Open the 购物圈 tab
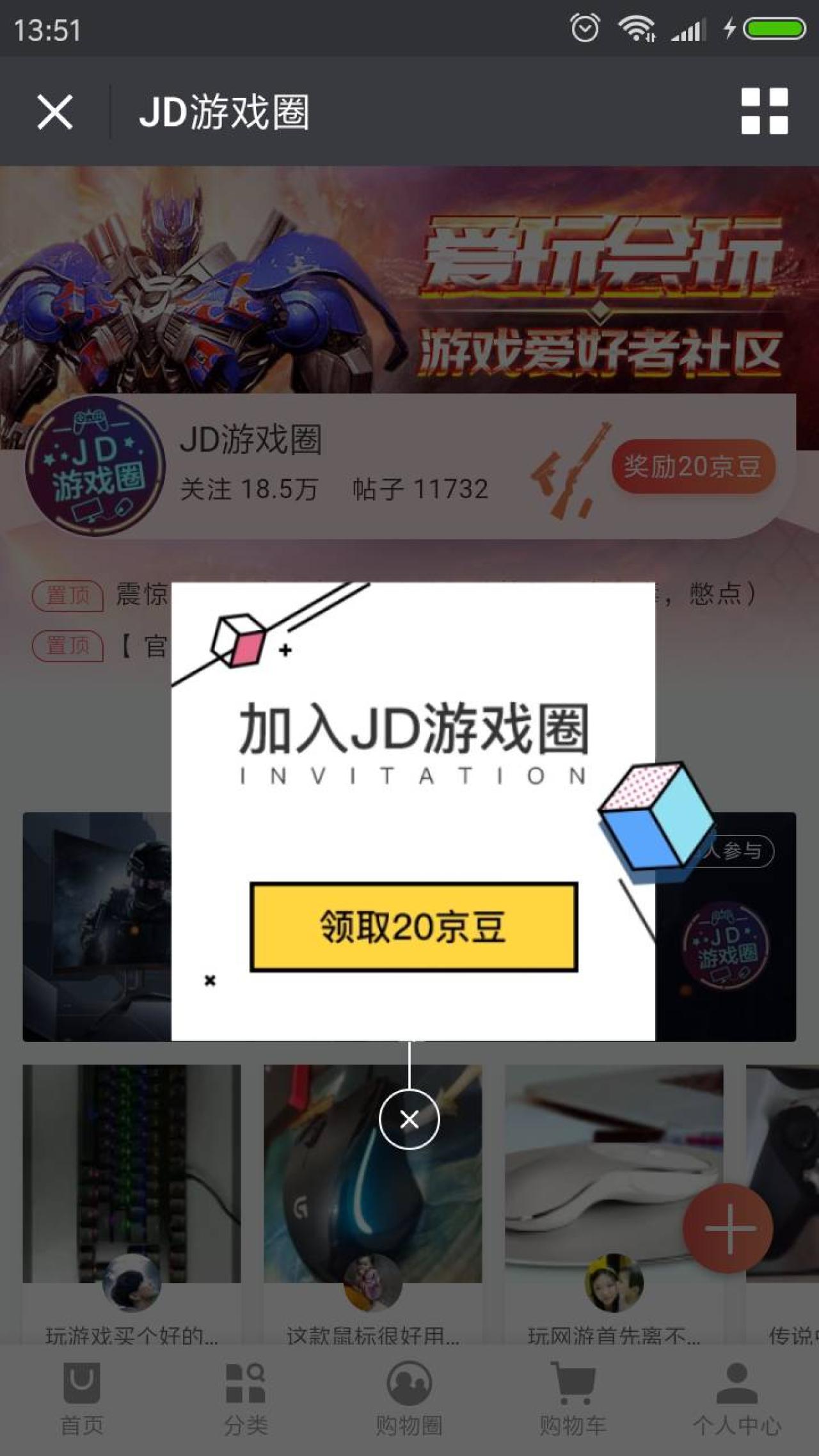 [x=409, y=1398]
